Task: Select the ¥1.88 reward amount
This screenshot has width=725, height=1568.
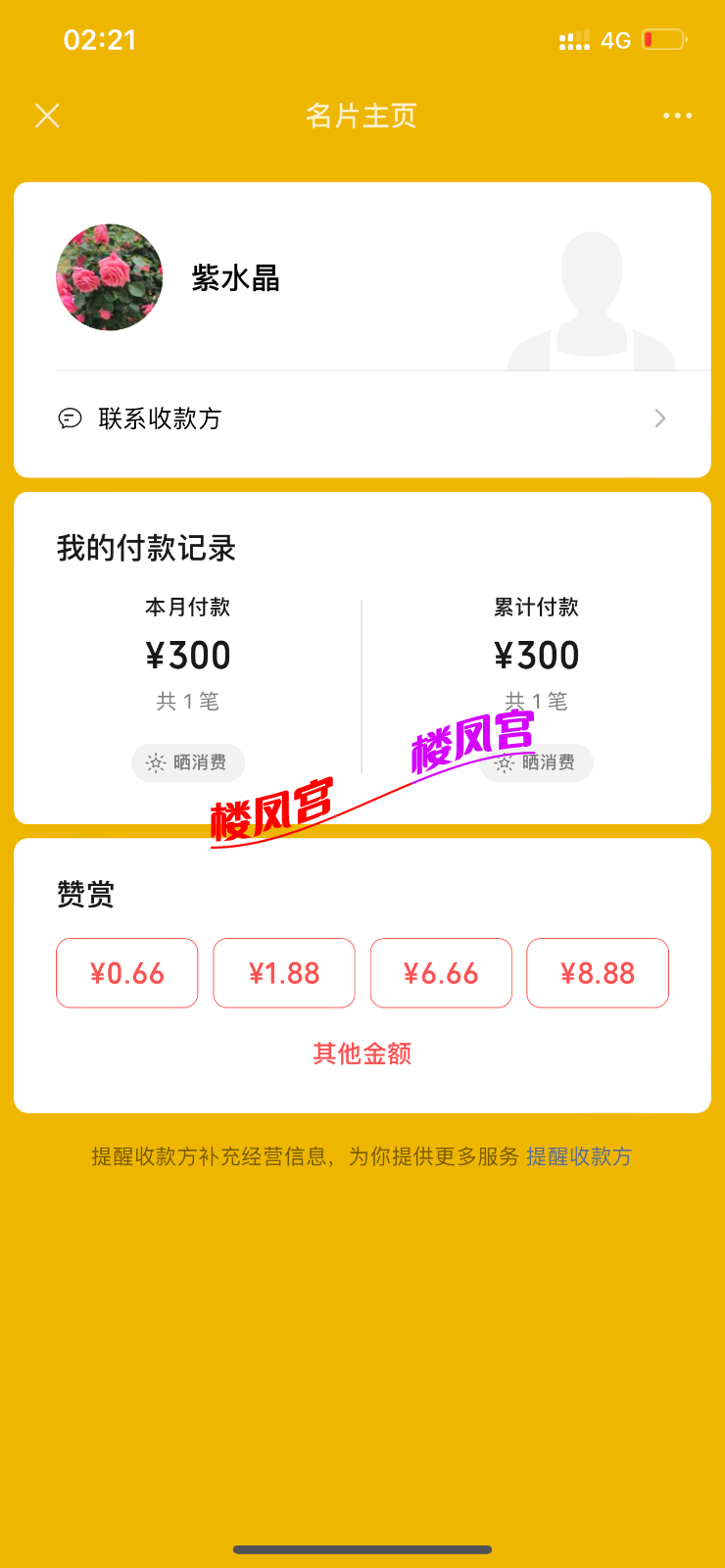Action: [284, 973]
